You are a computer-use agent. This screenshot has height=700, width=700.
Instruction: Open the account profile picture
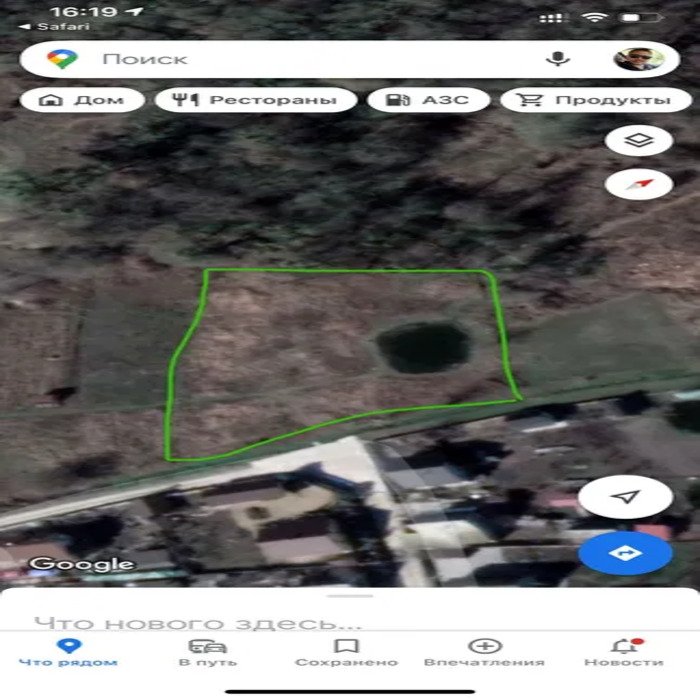638,59
